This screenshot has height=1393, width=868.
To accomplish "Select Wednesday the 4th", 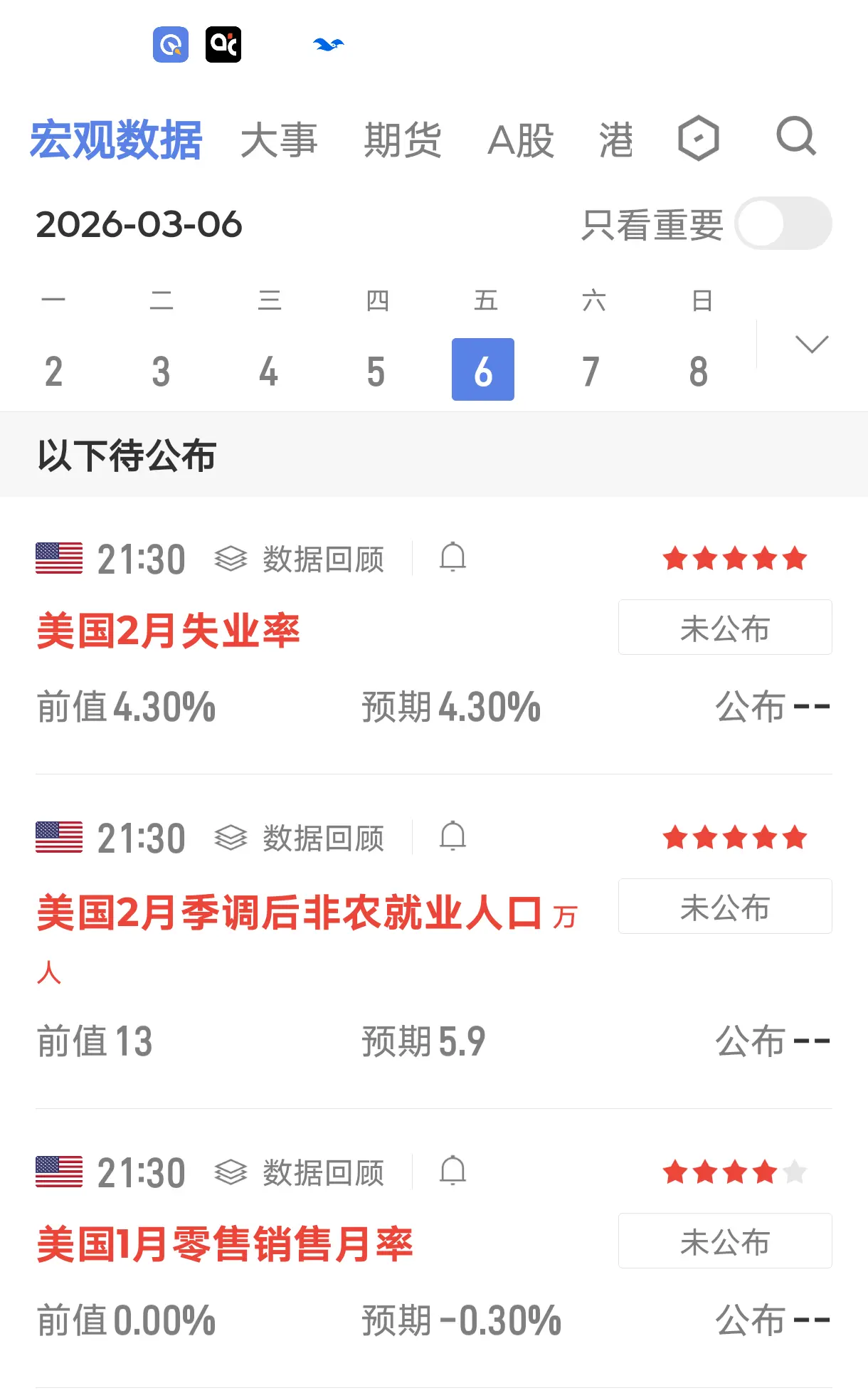I will pyautogui.click(x=268, y=371).
